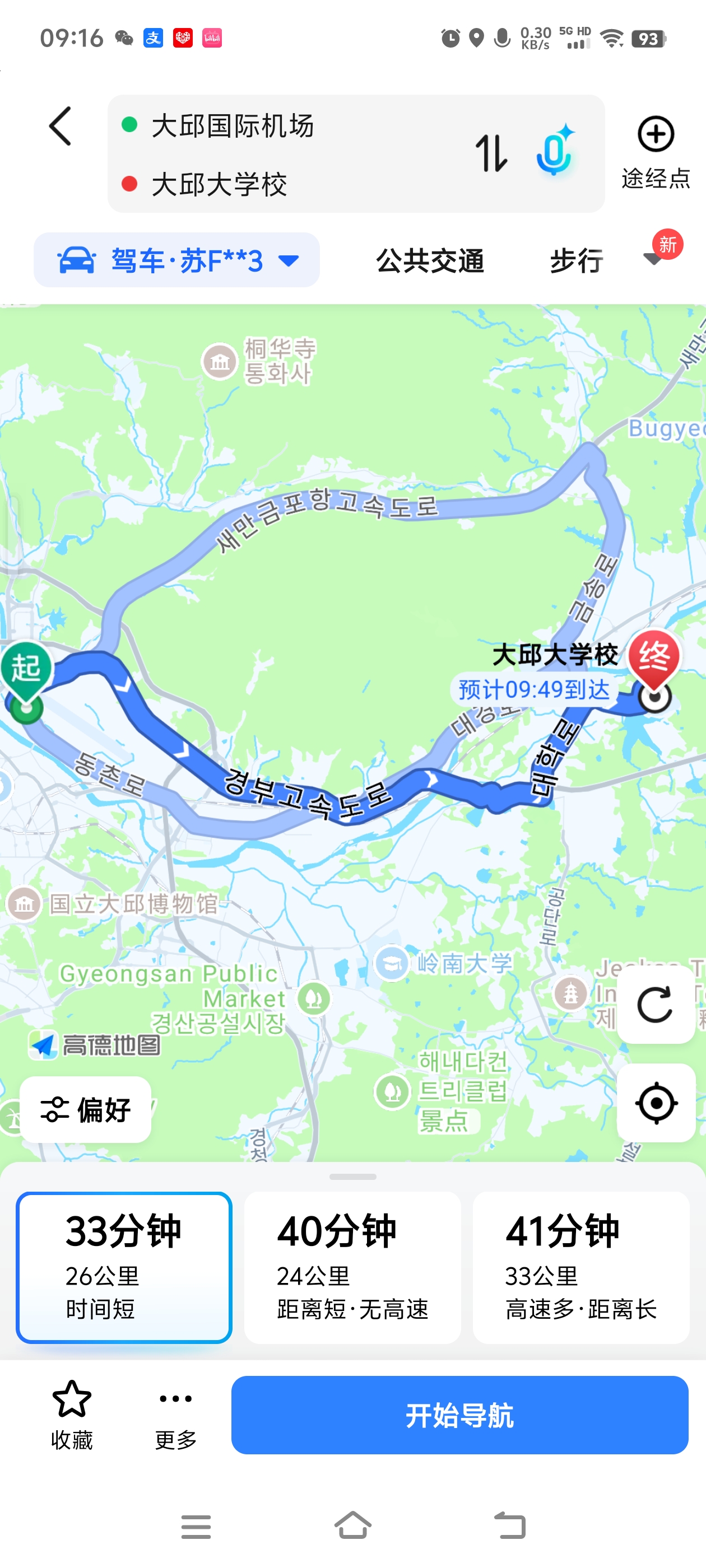706x1568 pixels.
Task: Edit the destination 大邱大学校
Action: tap(219, 184)
